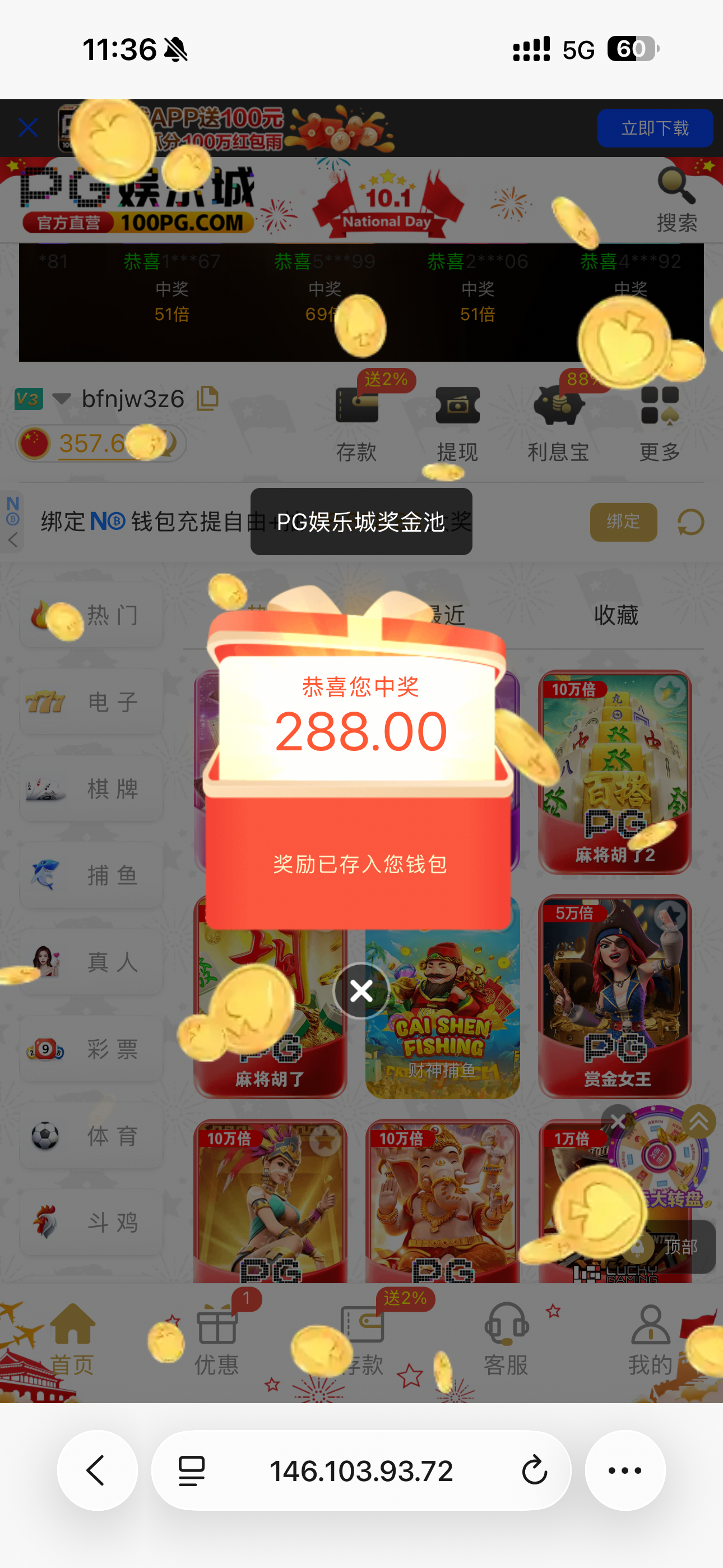Dismiss the app download banner
The height and width of the screenshot is (1568, 723).
(x=28, y=128)
